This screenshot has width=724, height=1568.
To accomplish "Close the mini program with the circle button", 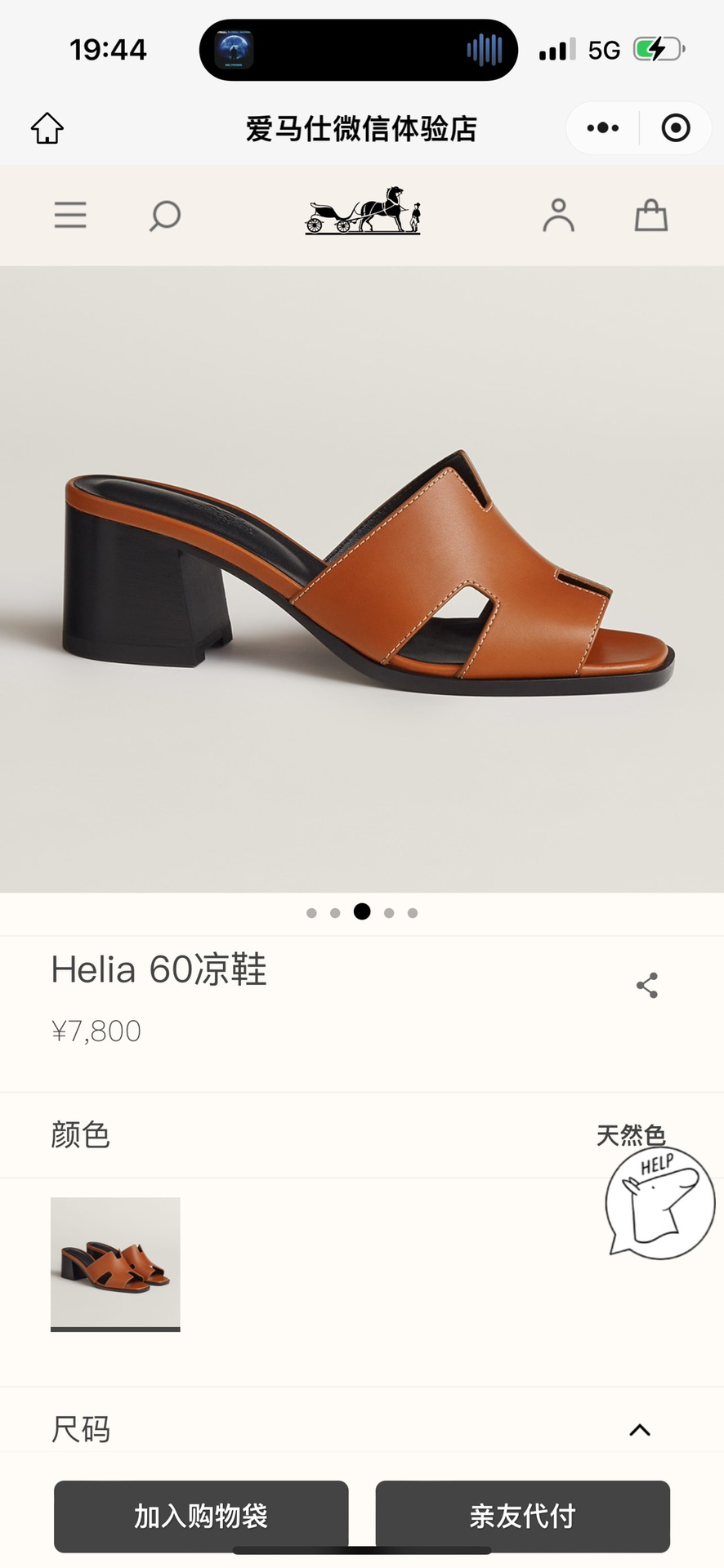I will [676, 128].
